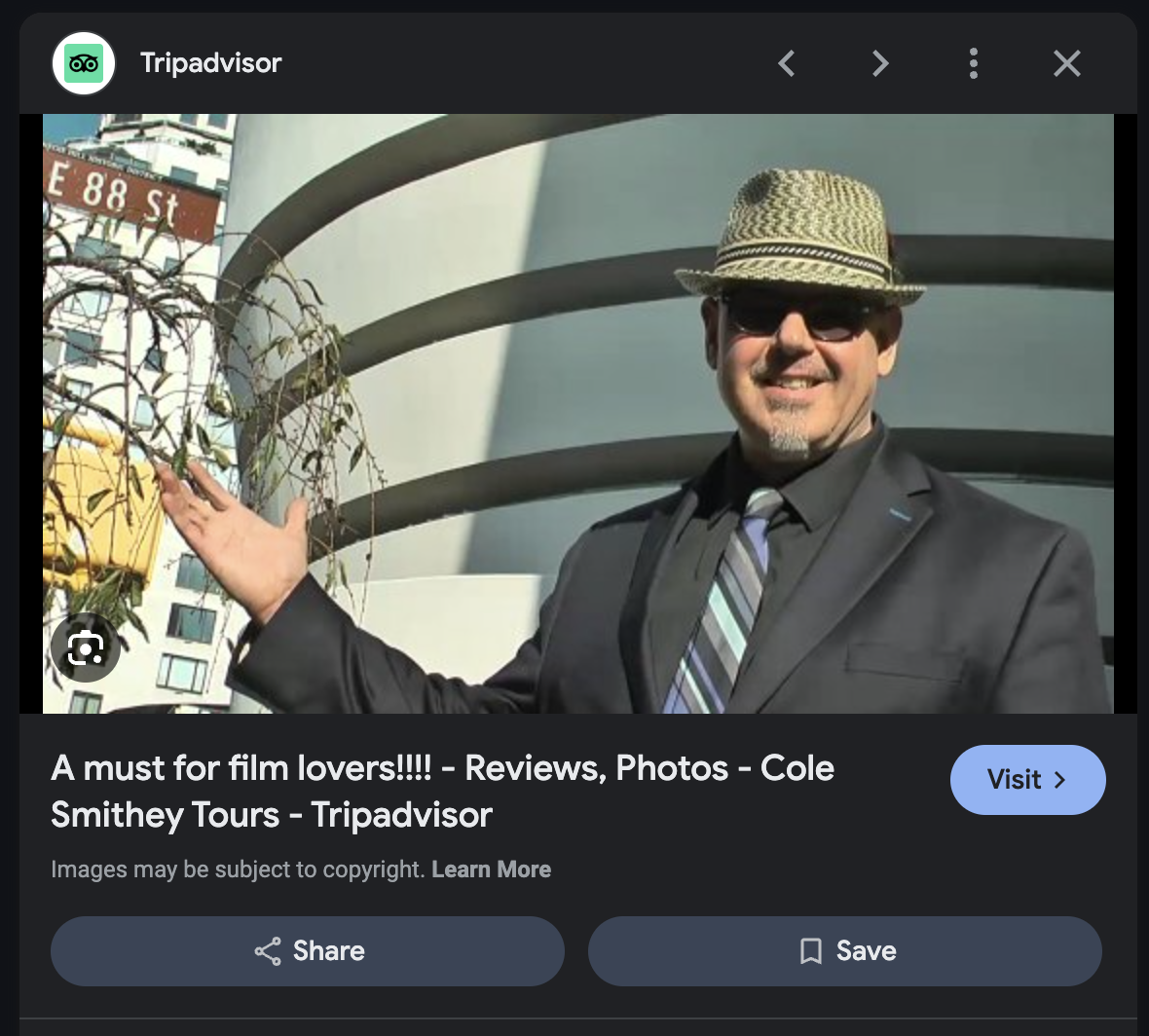The image size is (1149, 1036).
Task: Save this image to collection
Action: [x=845, y=951]
